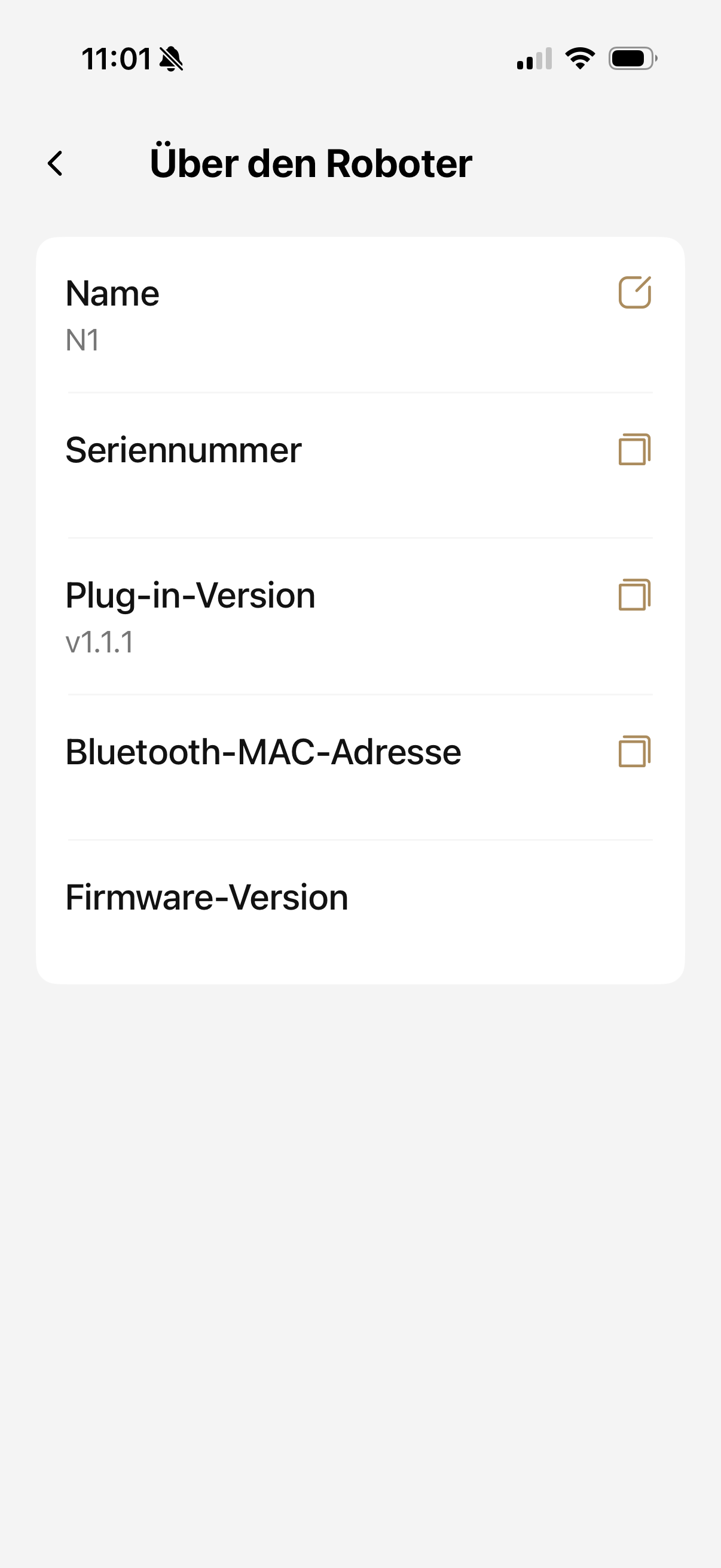Copy the Plug-in-Version v1.1.1
This screenshot has width=721, height=1568.
pyautogui.click(x=634, y=594)
